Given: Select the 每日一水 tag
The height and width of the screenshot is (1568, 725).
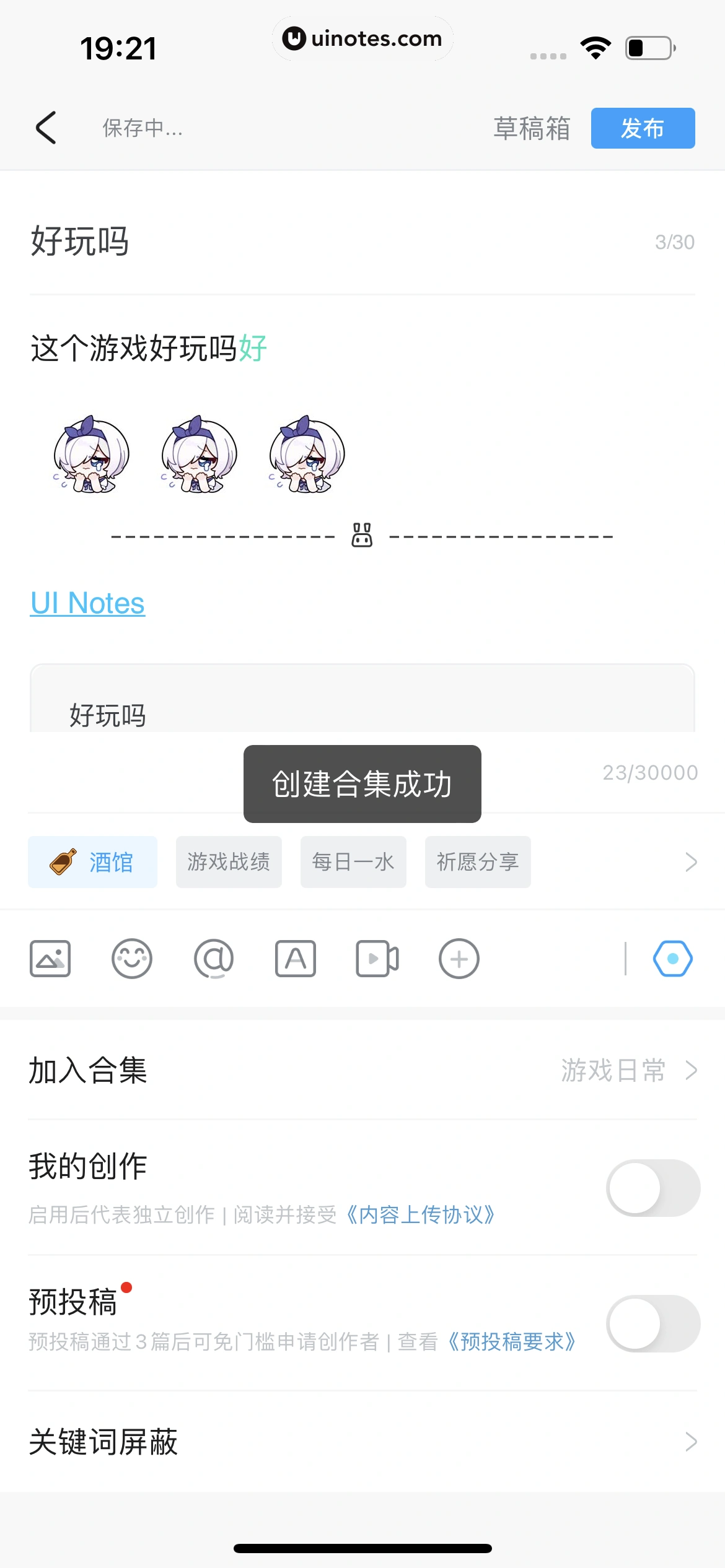Looking at the screenshot, I should tap(353, 861).
